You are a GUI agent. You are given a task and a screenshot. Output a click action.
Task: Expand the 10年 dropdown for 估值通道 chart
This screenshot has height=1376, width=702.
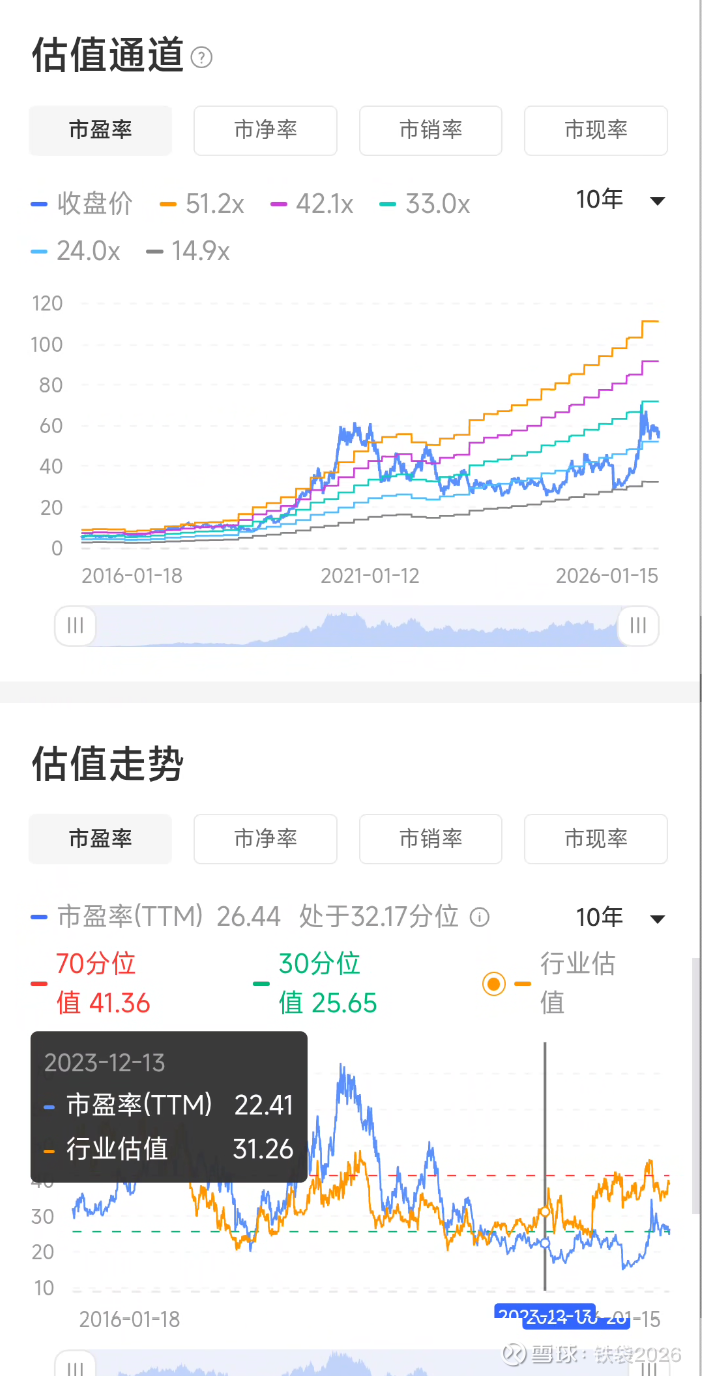coord(620,200)
